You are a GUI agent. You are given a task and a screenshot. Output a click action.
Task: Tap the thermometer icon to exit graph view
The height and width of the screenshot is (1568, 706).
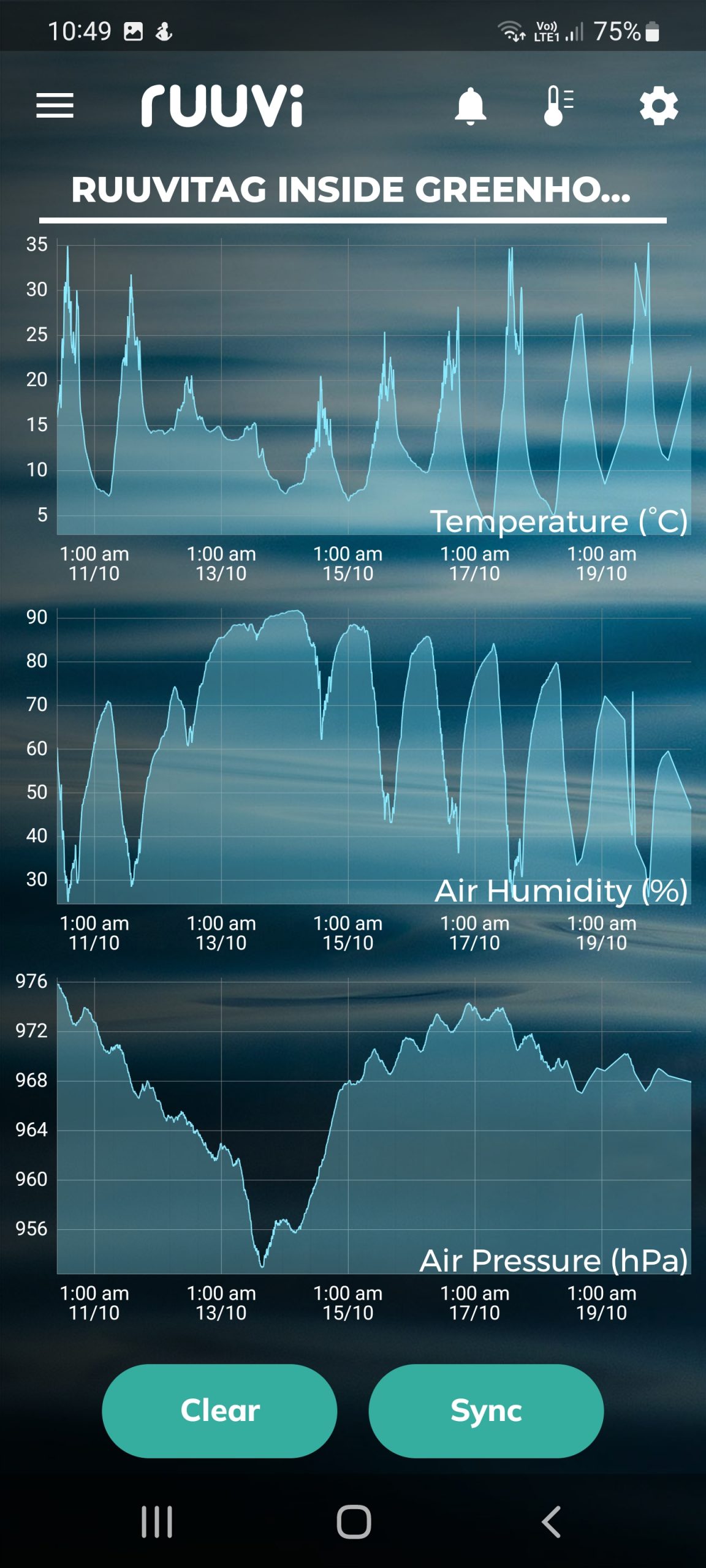tap(558, 106)
